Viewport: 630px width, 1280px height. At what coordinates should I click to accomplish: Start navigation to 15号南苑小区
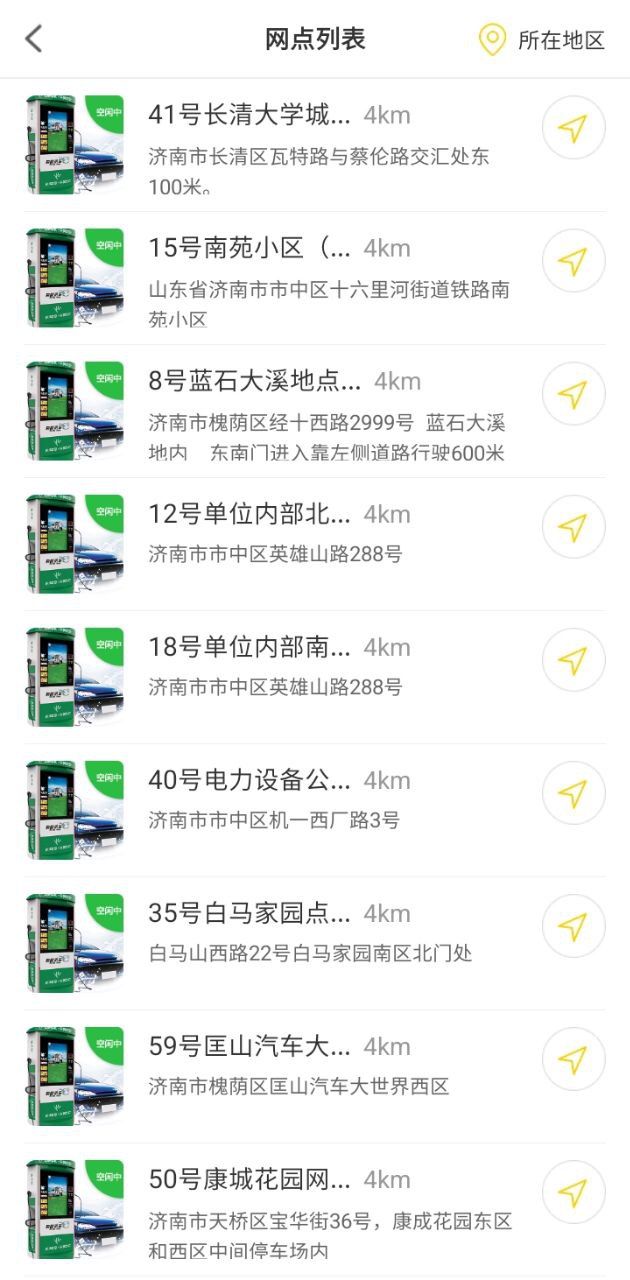click(x=573, y=261)
